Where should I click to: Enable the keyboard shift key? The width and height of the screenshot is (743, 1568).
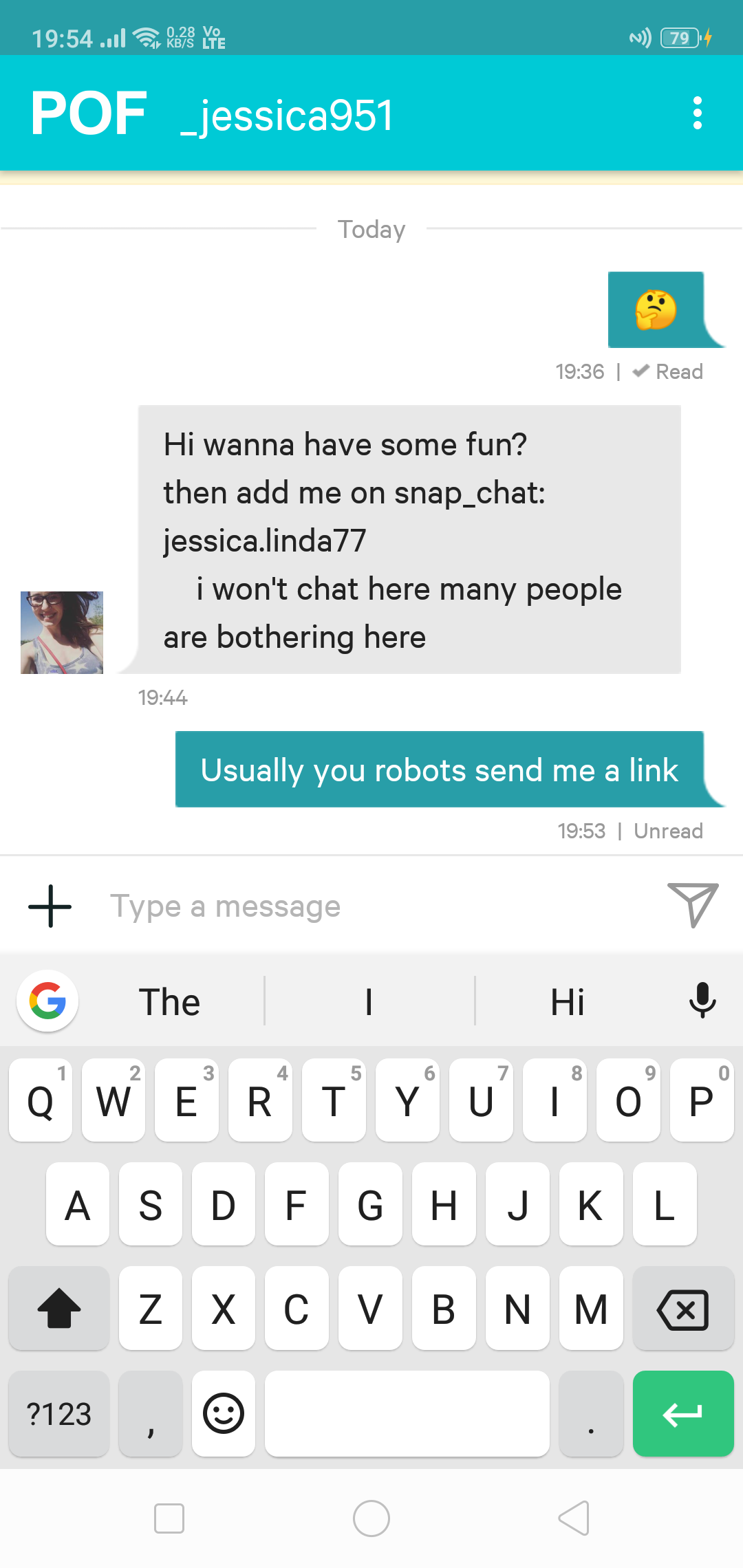click(58, 1309)
